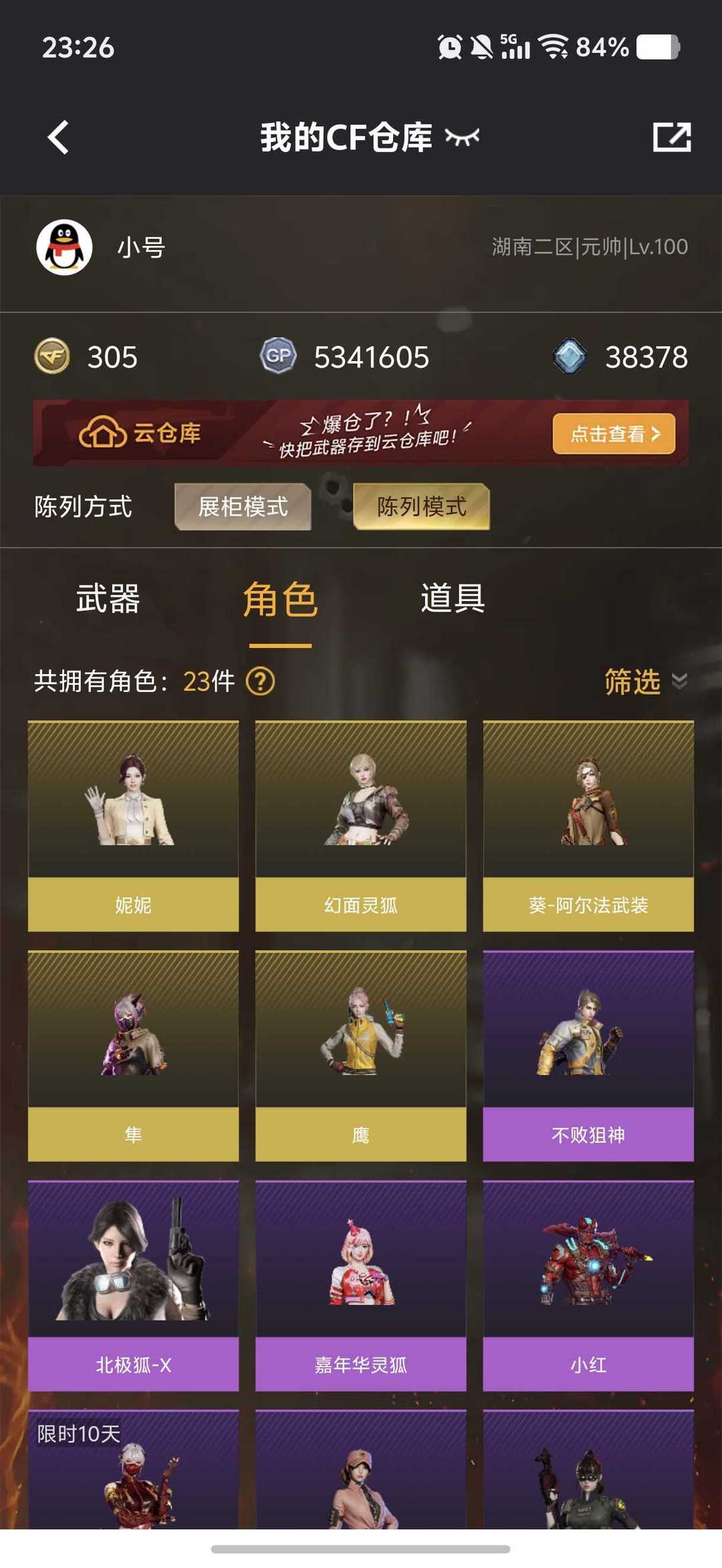Image resolution: width=722 pixels, height=1568 pixels.
Task: Switch to the 武器 tab
Action: [108, 598]
